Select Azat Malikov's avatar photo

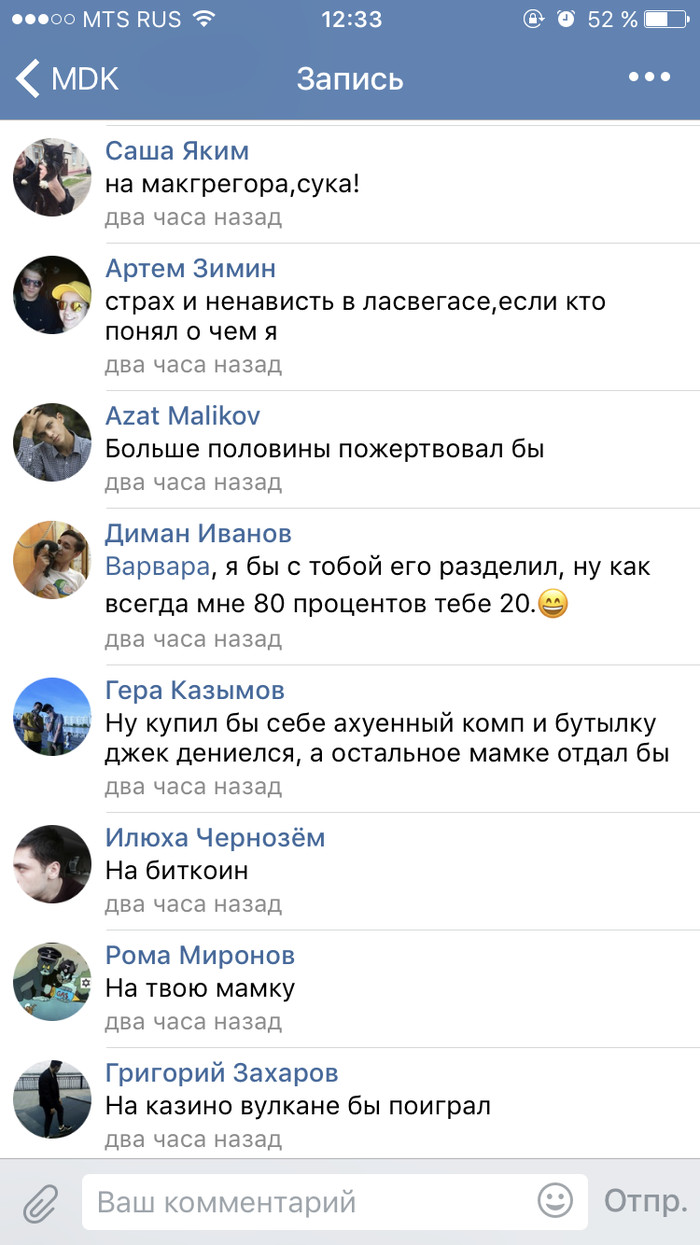point(52,442)
